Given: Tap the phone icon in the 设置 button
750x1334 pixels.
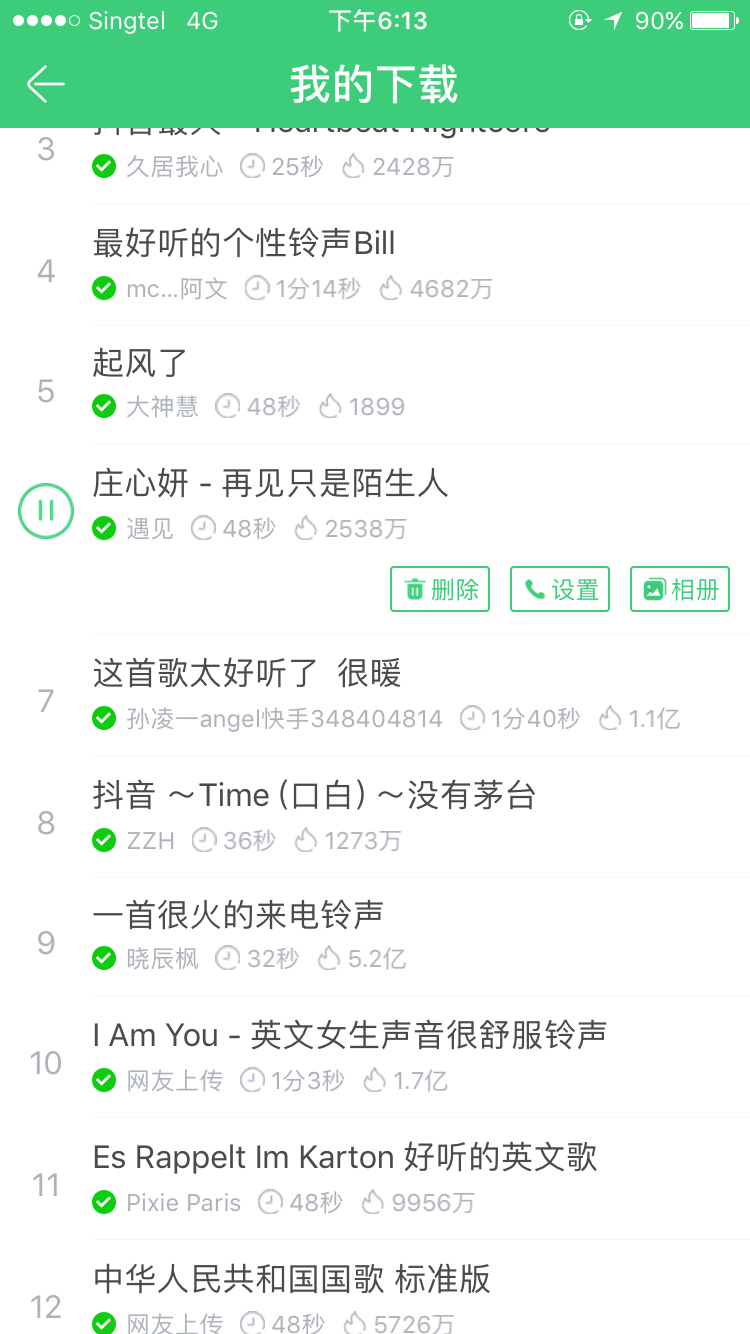Looking at the screenshot, I should pyautogui.click(x=537, y=589).
